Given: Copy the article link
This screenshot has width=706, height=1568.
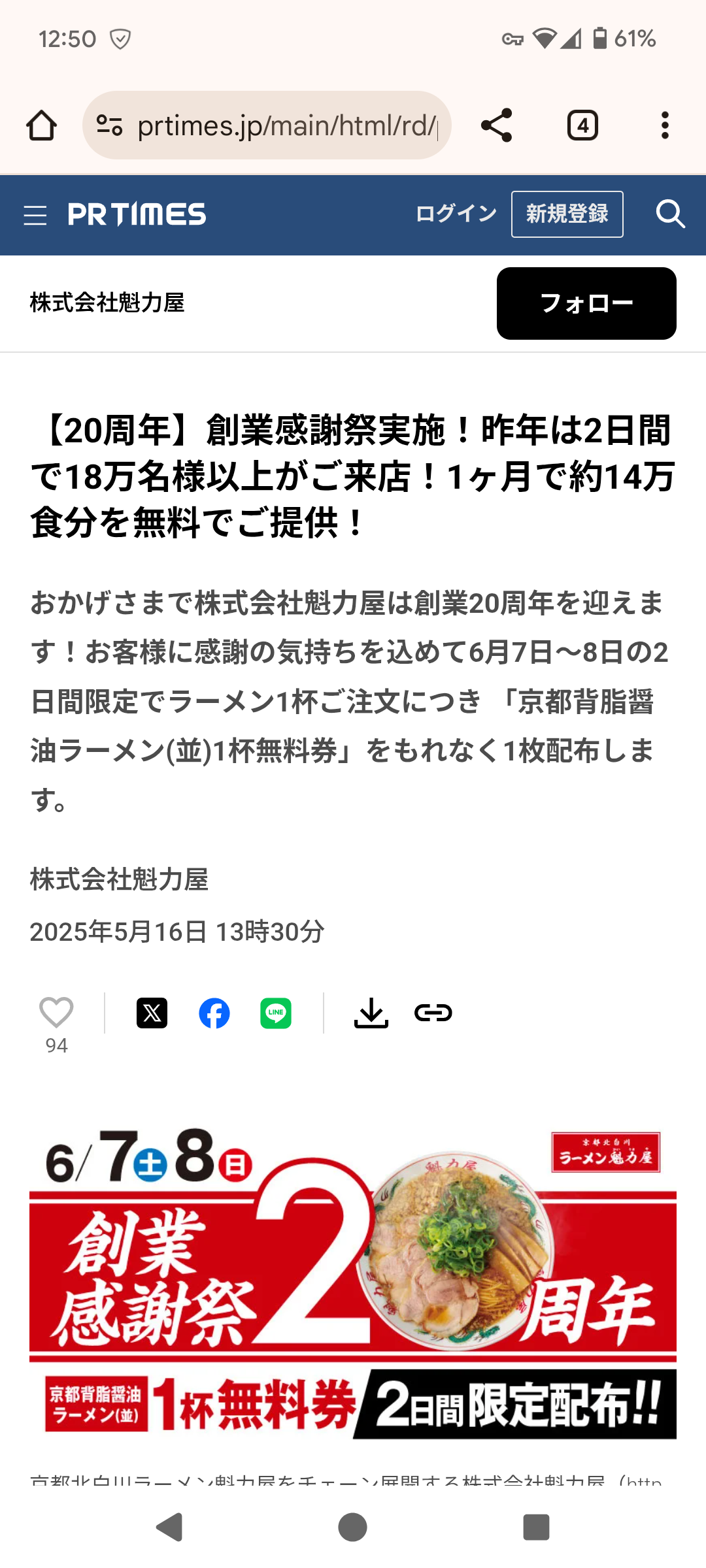Looking at the screenshot, I should (x=433, y=1013).
